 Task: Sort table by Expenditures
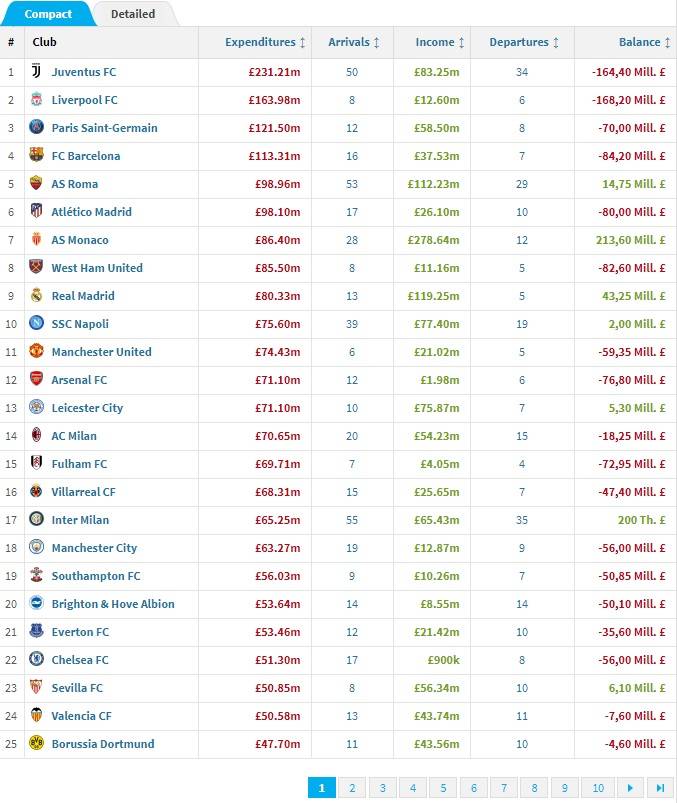click(x=265, y=42)
